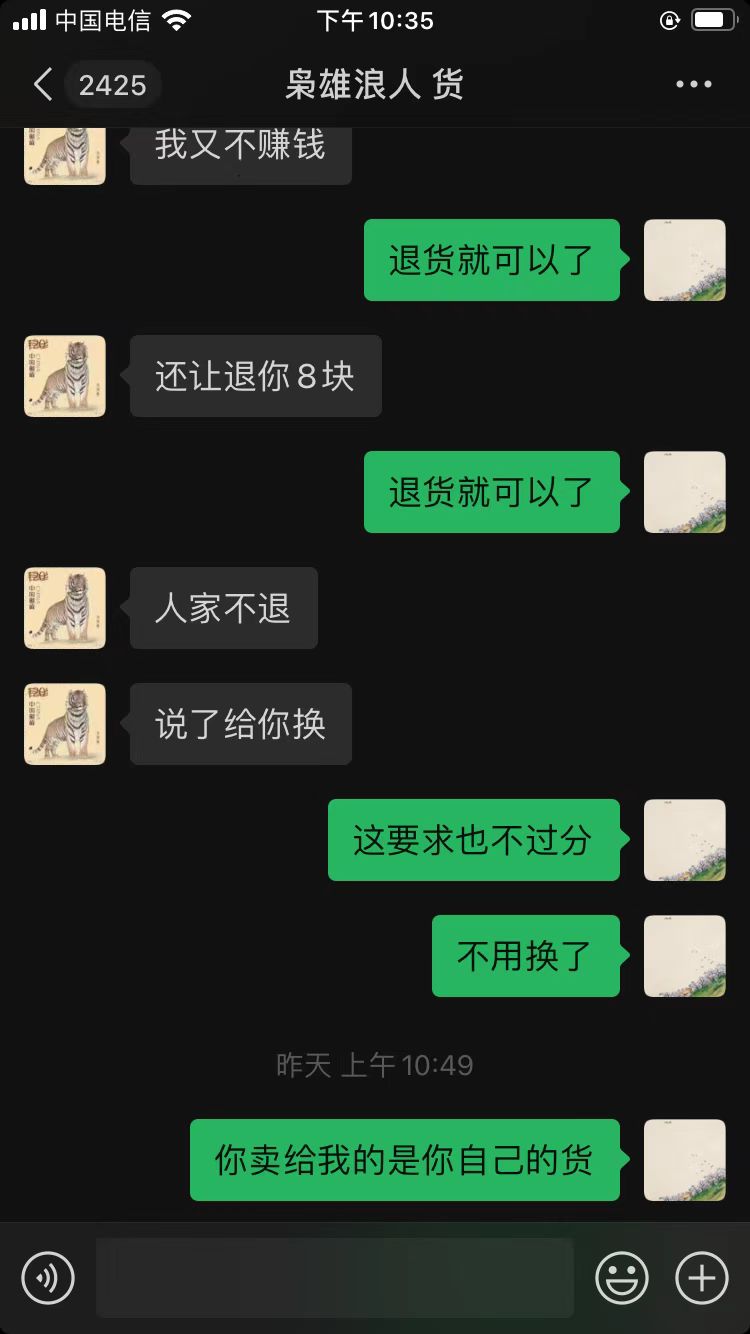Go back to the chat list
This screenshot has height=1334, width=750.
(x=43, y=85)
